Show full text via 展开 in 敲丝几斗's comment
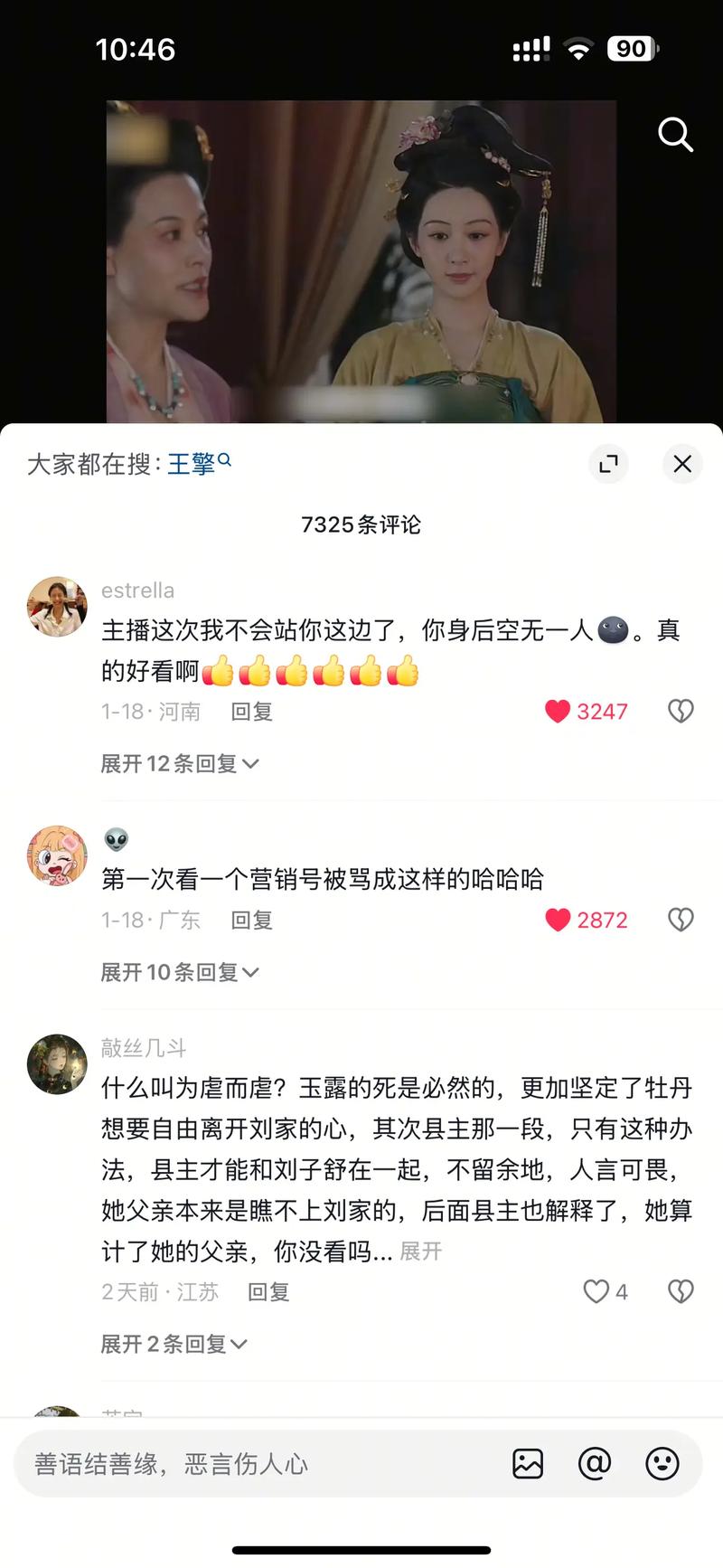The height and width of the screenshot is (1568, 723). (x=420, y=1252)
